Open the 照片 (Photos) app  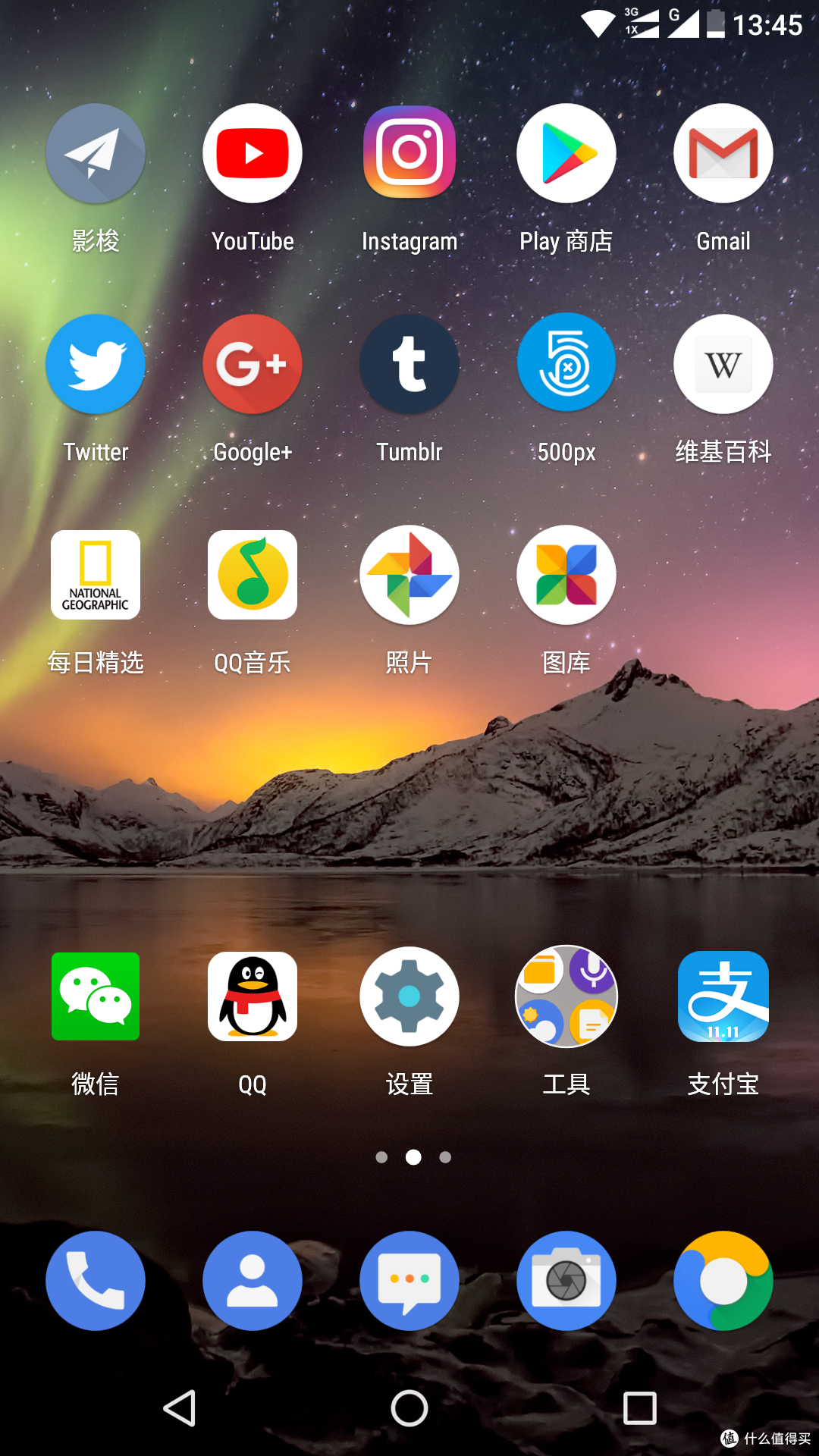(409, 575)
